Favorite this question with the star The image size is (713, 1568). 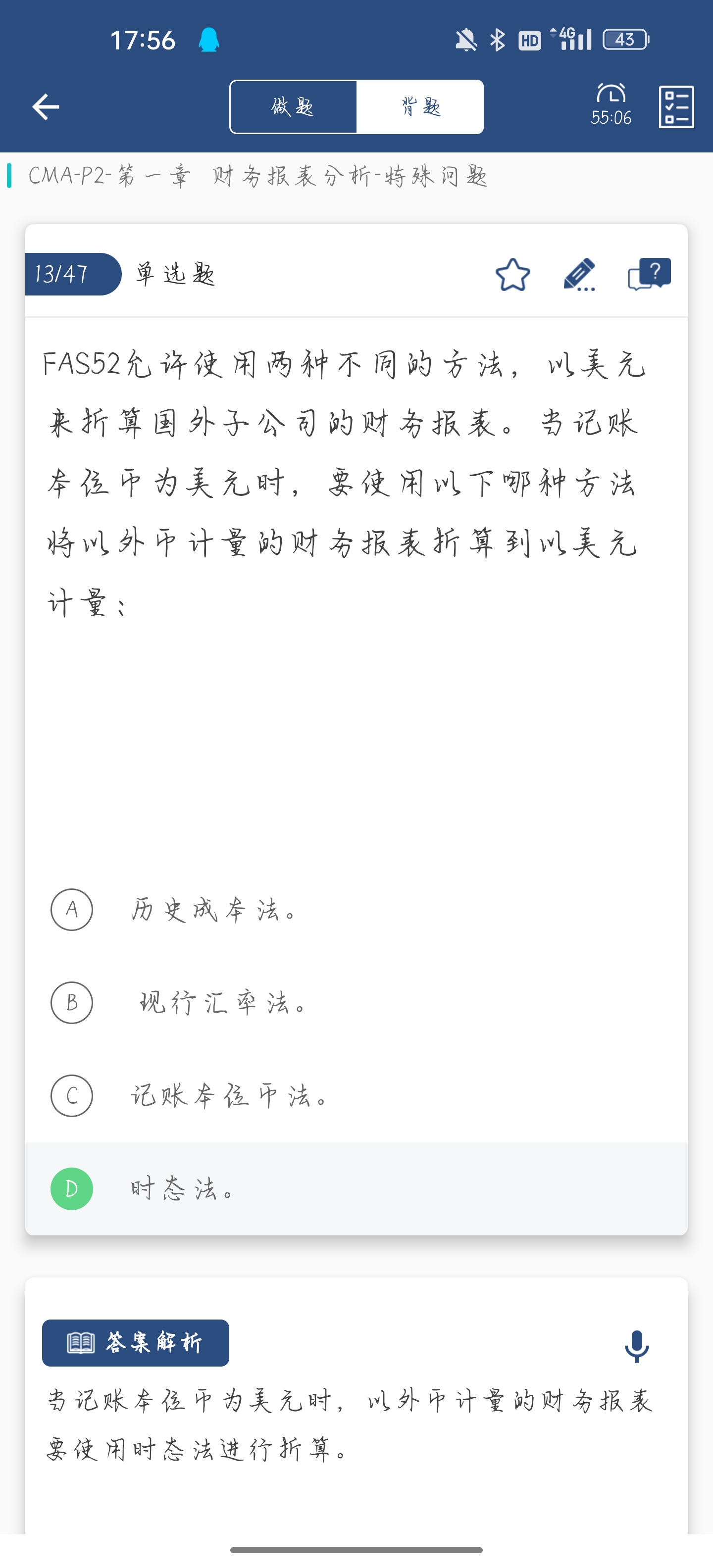pos(512,275)
